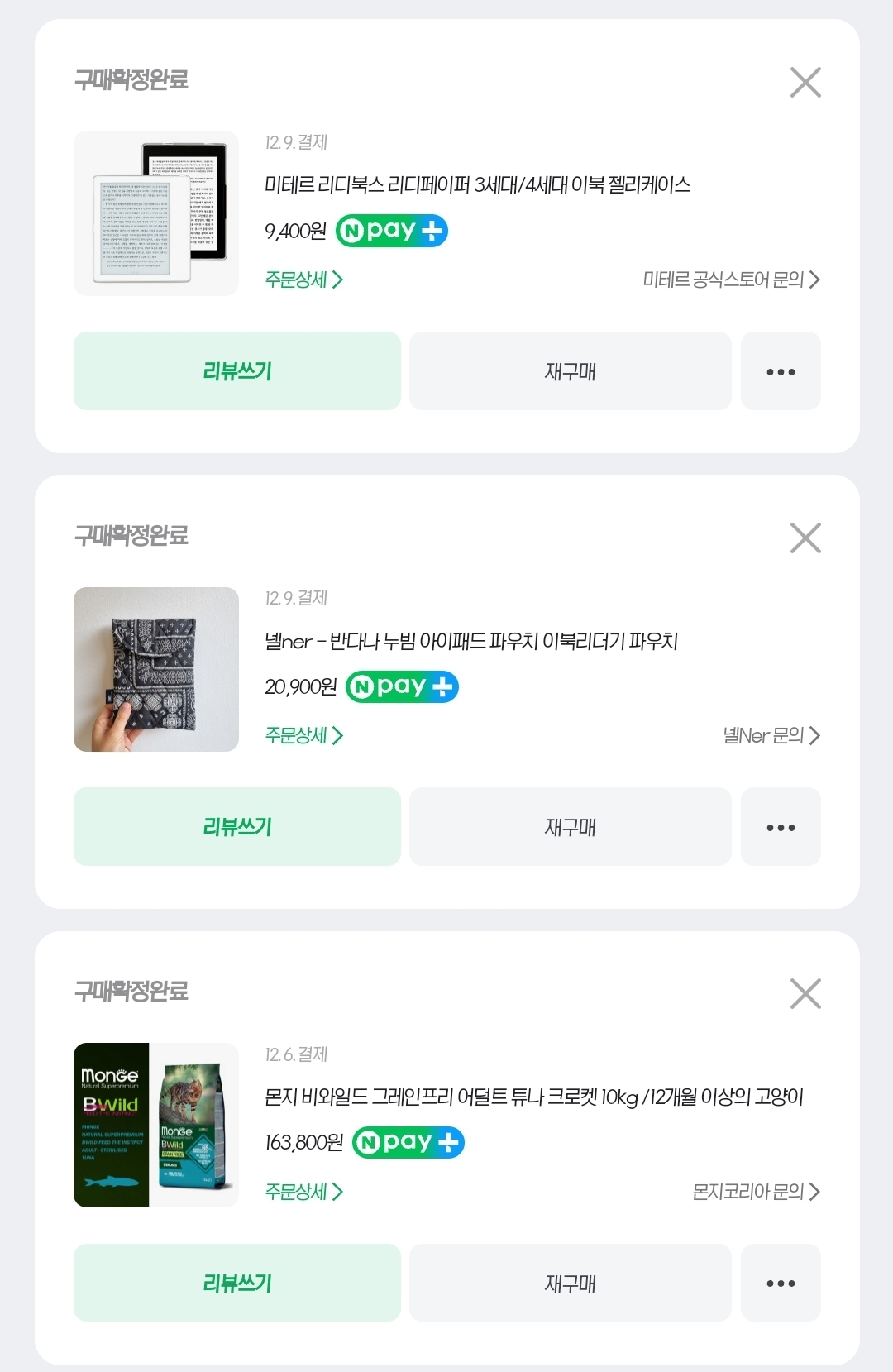Open the 몬지 비와일드 cat food thumbnail
Image resolution: width=893 pixels, height=1372 pixels.
click(156, 1125)
